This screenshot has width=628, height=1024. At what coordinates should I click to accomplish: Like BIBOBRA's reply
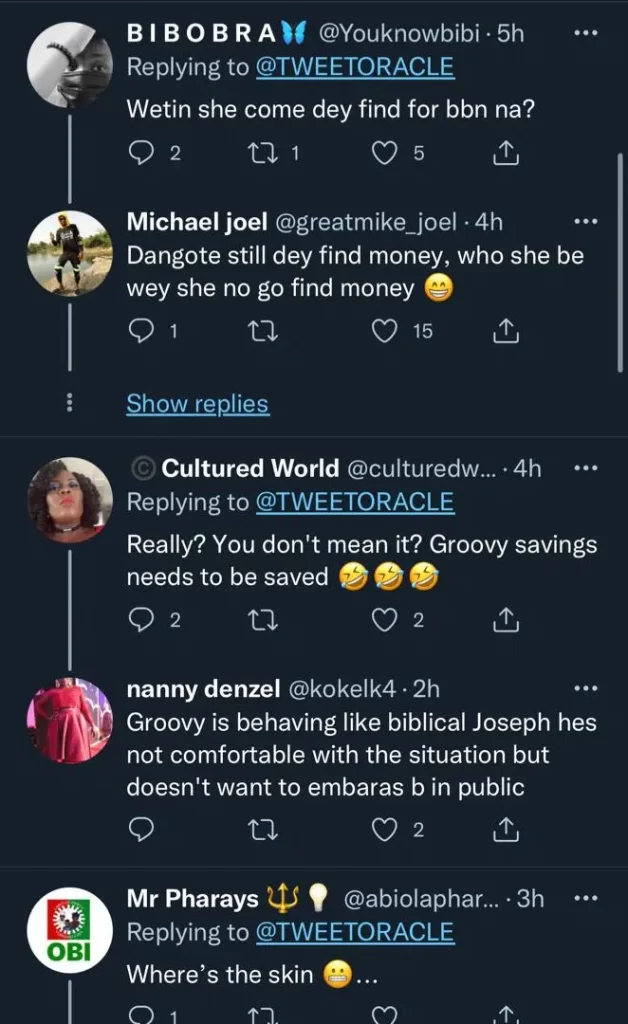coord(385,153)
